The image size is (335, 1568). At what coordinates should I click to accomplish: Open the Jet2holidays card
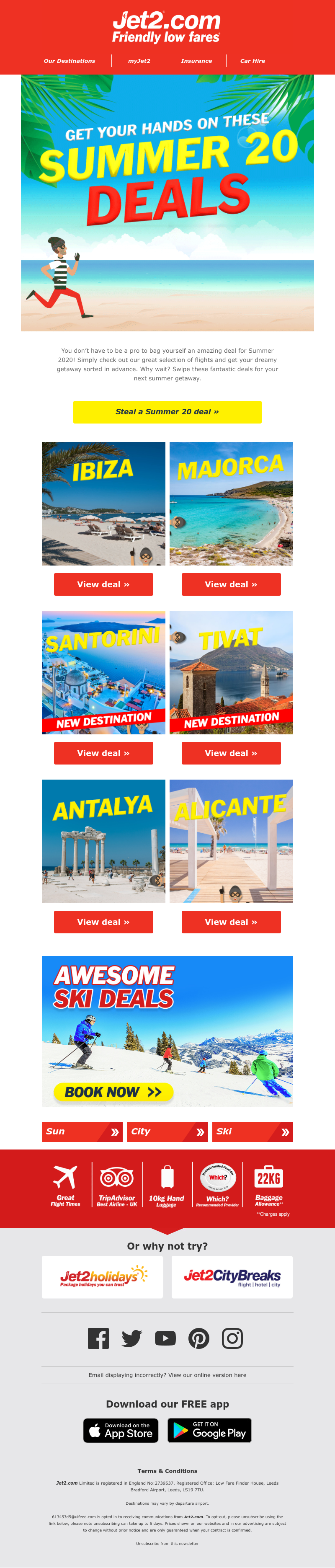click(103, 1276)
